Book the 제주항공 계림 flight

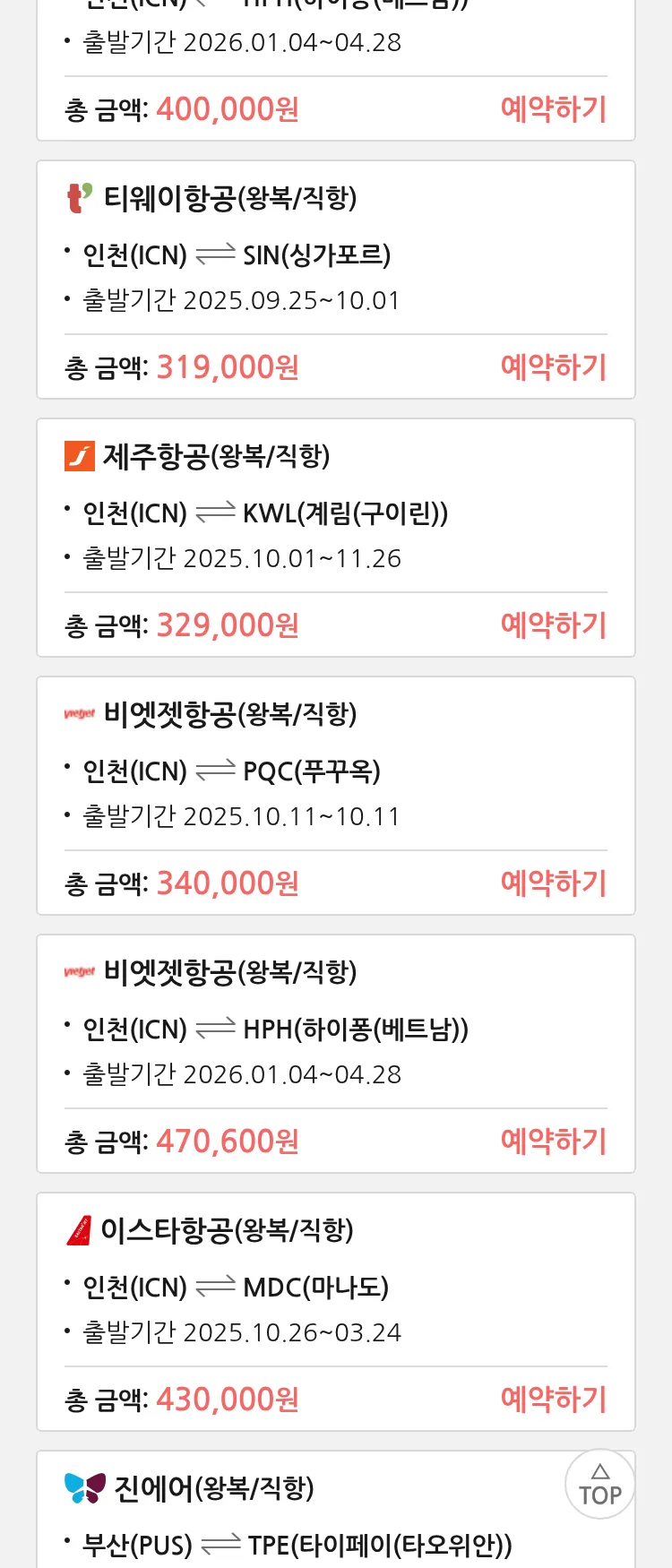[x=553, y=625]
